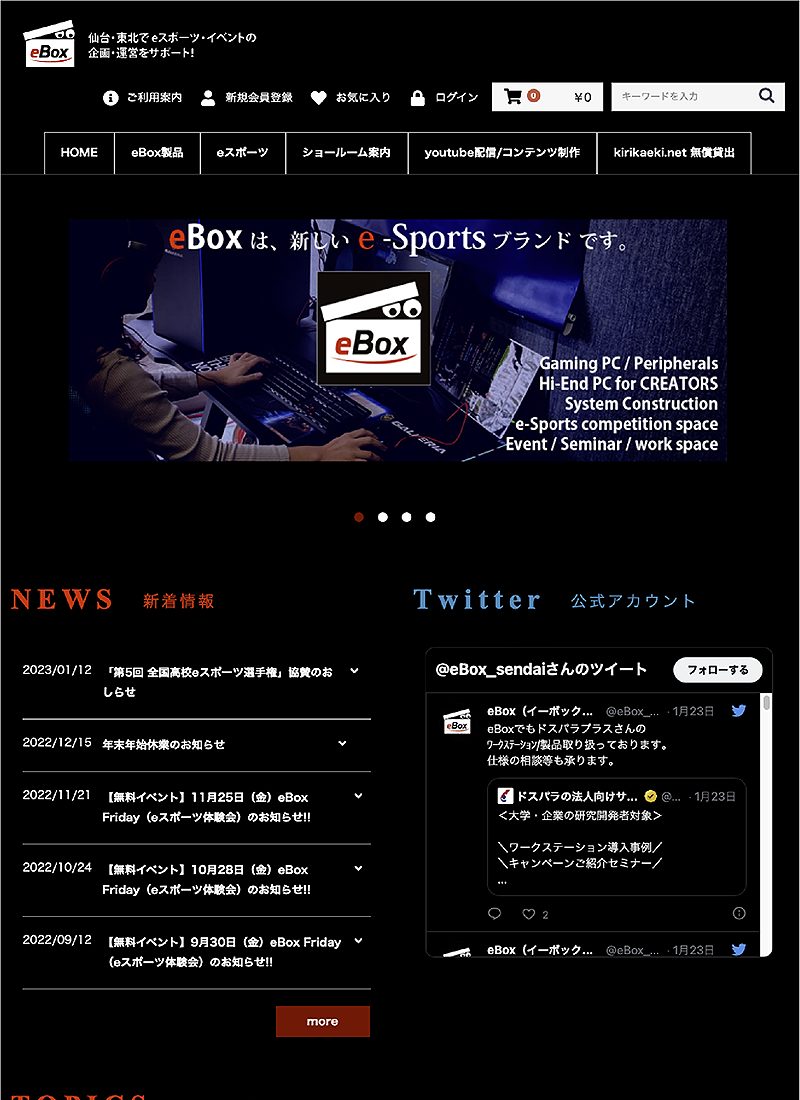Tap the keyword search input field

point(683,97)
